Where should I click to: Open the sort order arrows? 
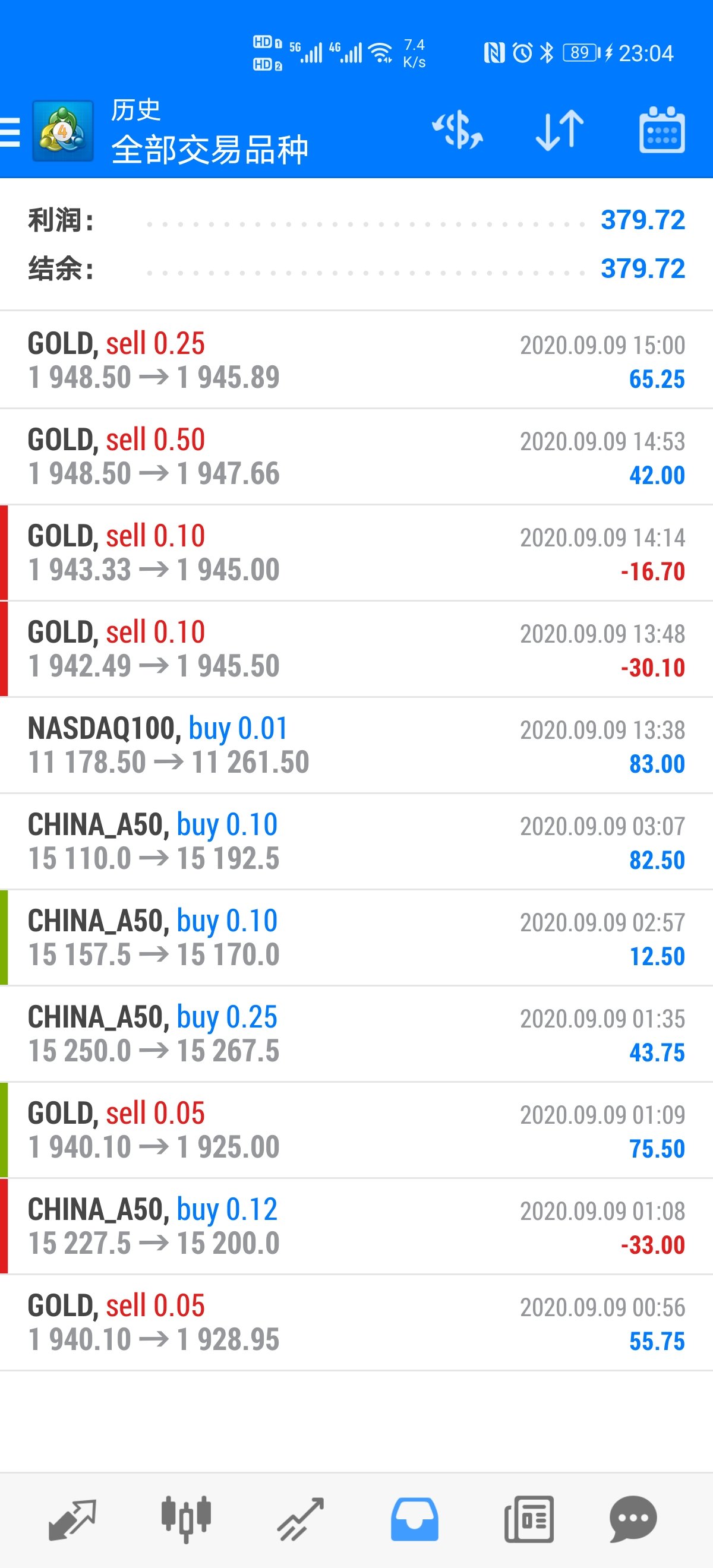[x=560, y=130]
